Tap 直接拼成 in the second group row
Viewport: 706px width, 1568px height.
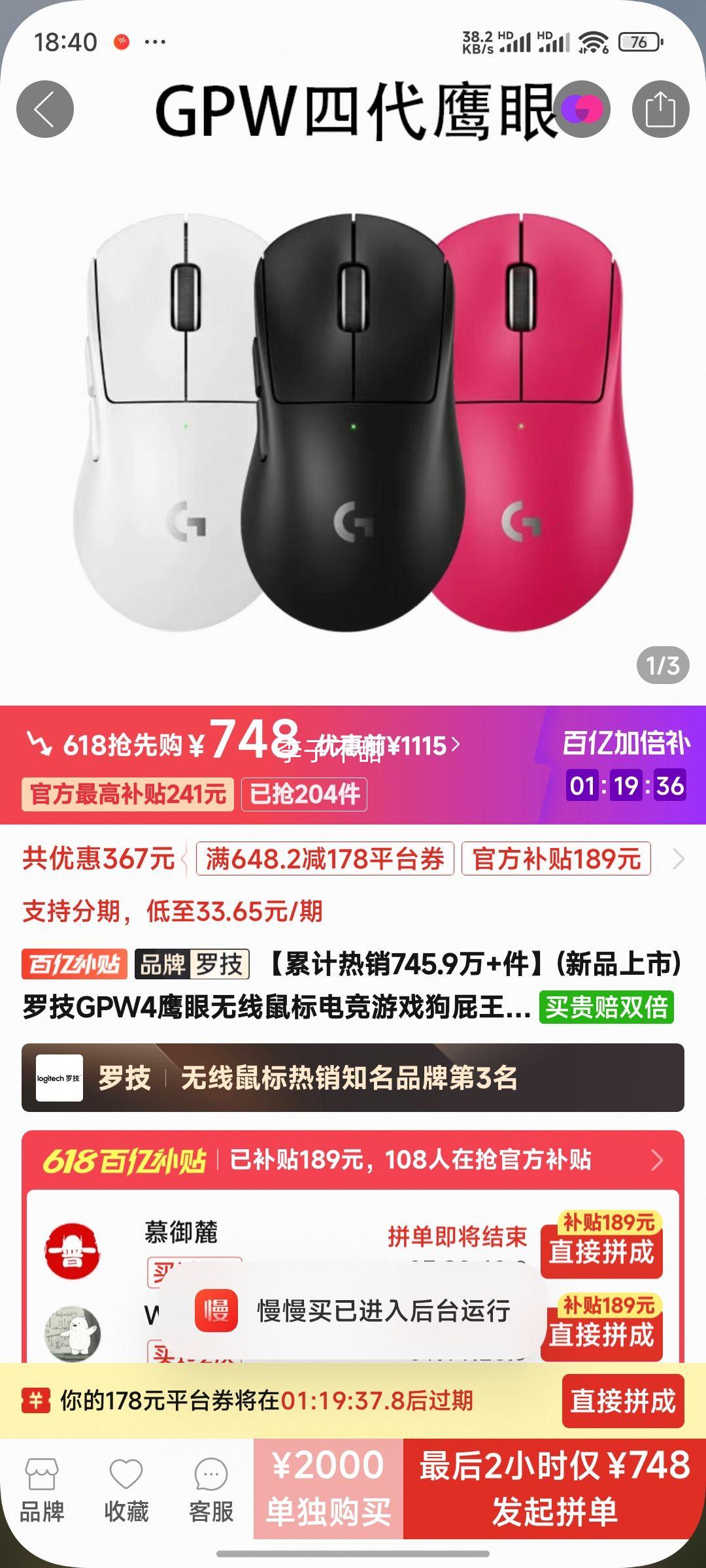601,1334
